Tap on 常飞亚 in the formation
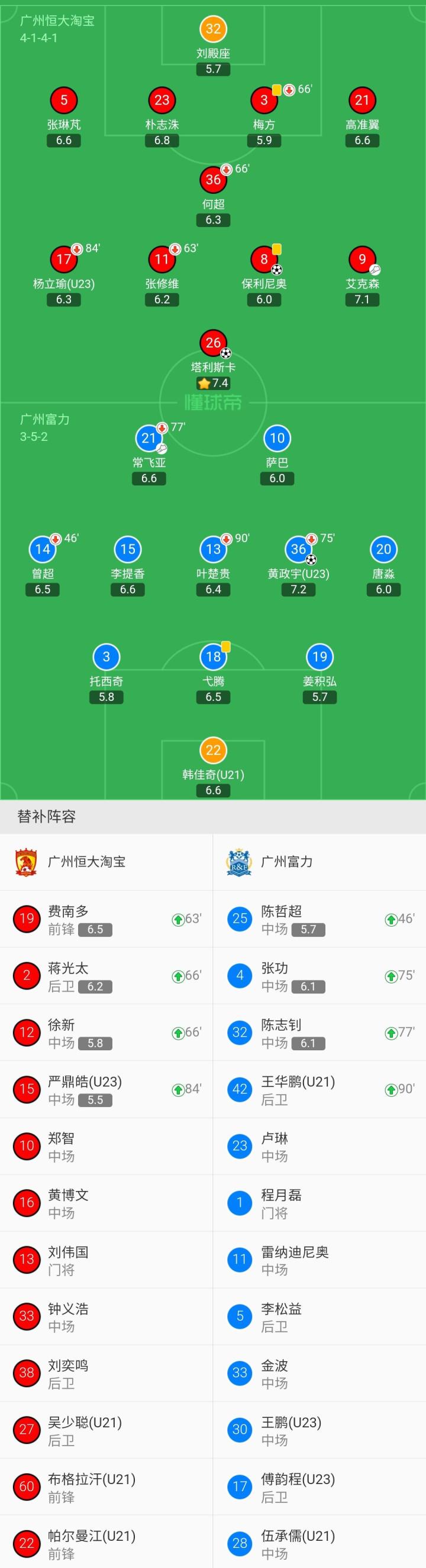The image size is (426, 1568). coord(149,455)
